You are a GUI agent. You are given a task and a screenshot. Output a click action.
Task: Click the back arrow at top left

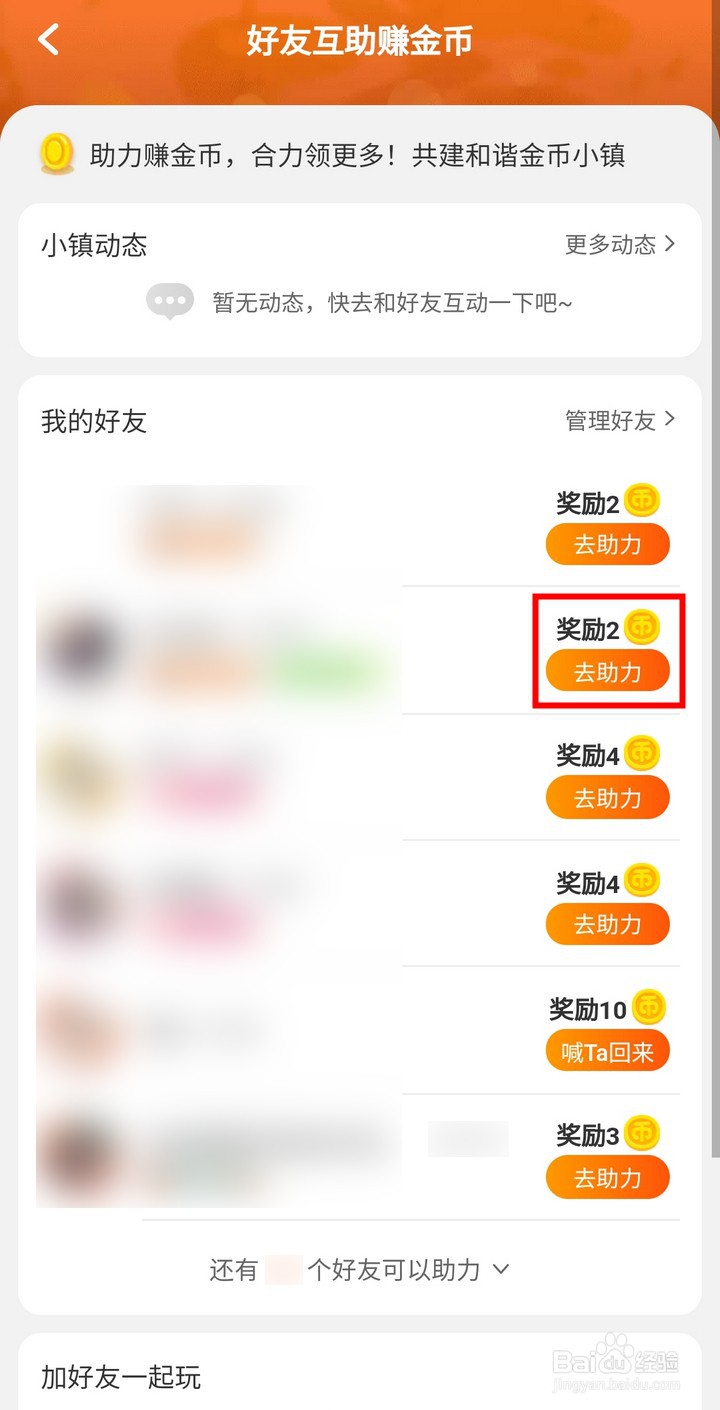coord(47,39)
